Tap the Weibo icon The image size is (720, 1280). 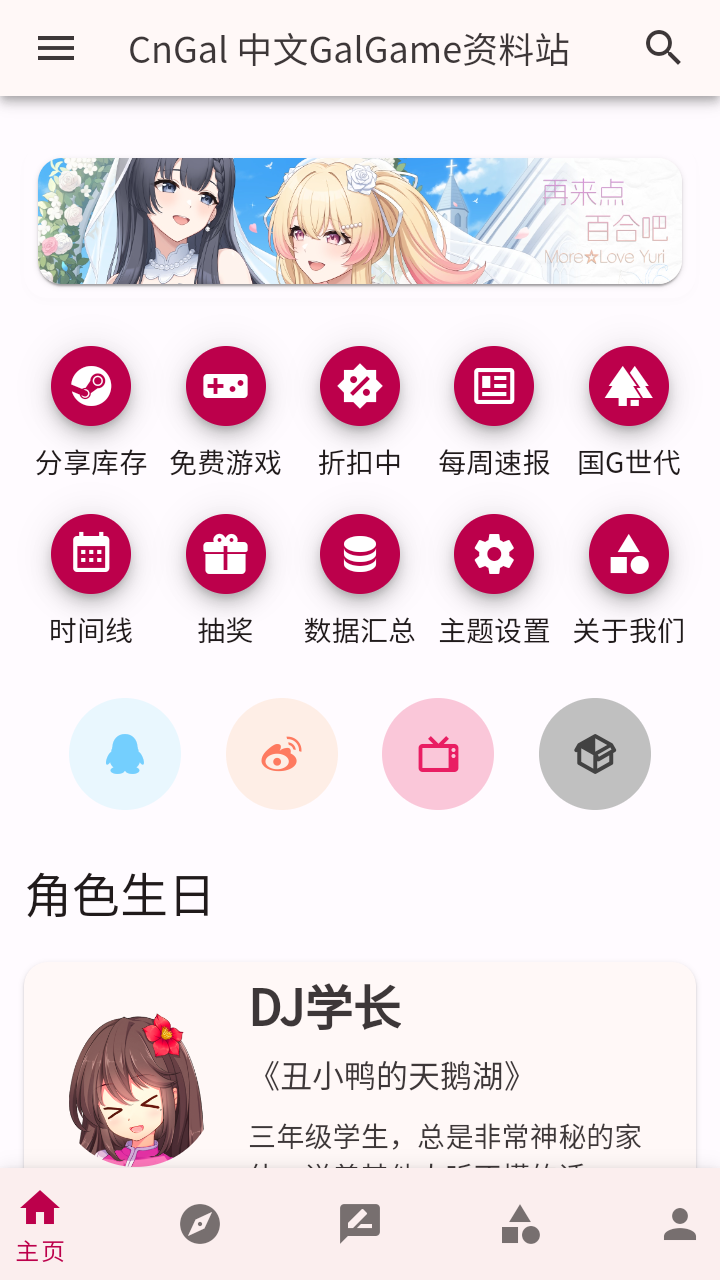click(x=282, y=754)
